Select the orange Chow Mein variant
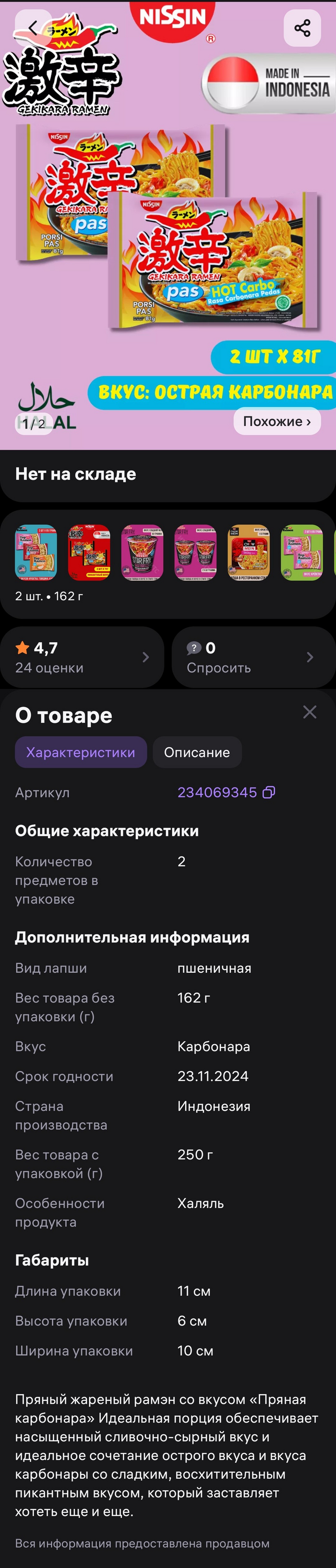336x1568 pixels. pos(248,552)
